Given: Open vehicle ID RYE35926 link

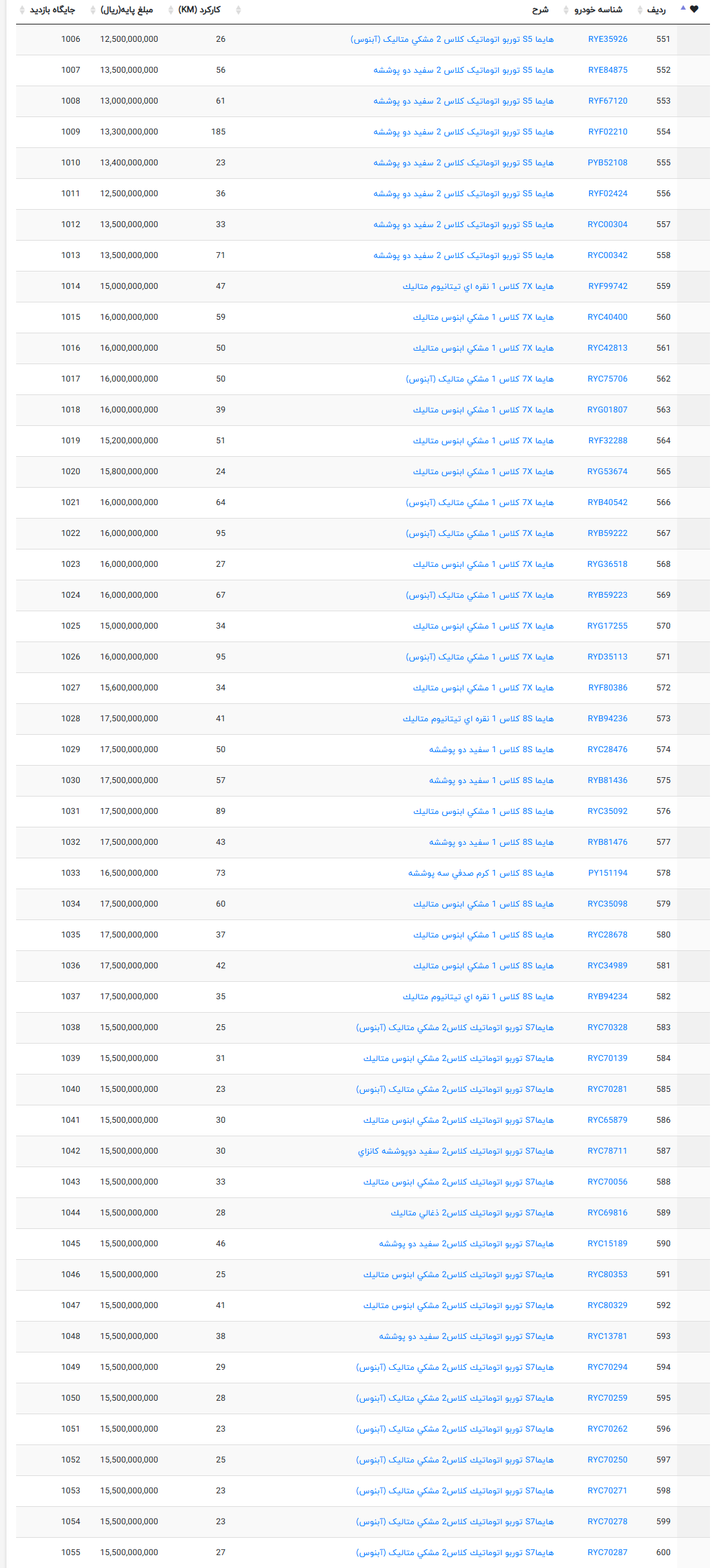Looking at the screenshot, I should 608,39.
